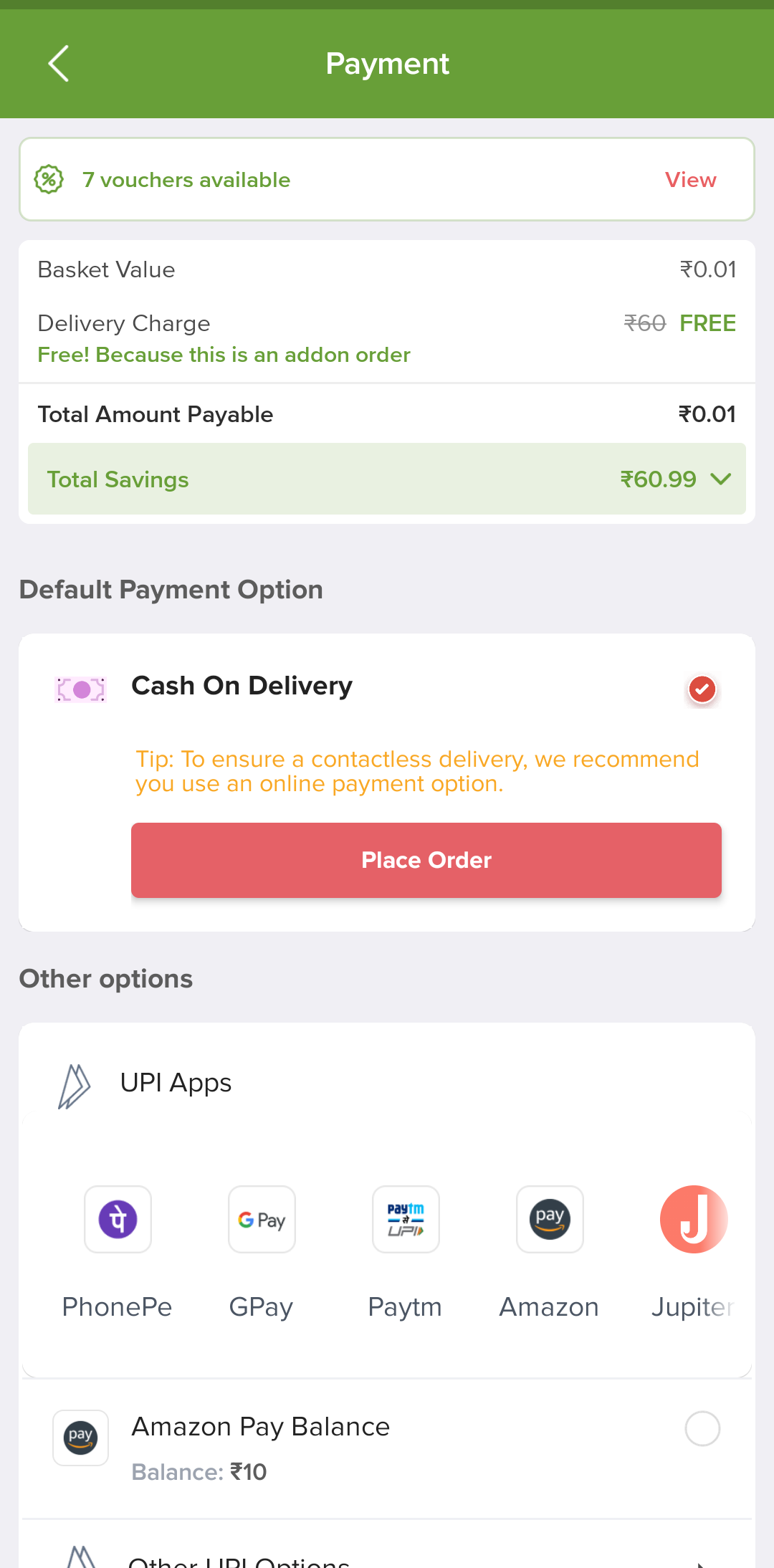Screen dimensions: 774x1568
Task: Tap the Place Order button
Action: click(x=426, y=860)
